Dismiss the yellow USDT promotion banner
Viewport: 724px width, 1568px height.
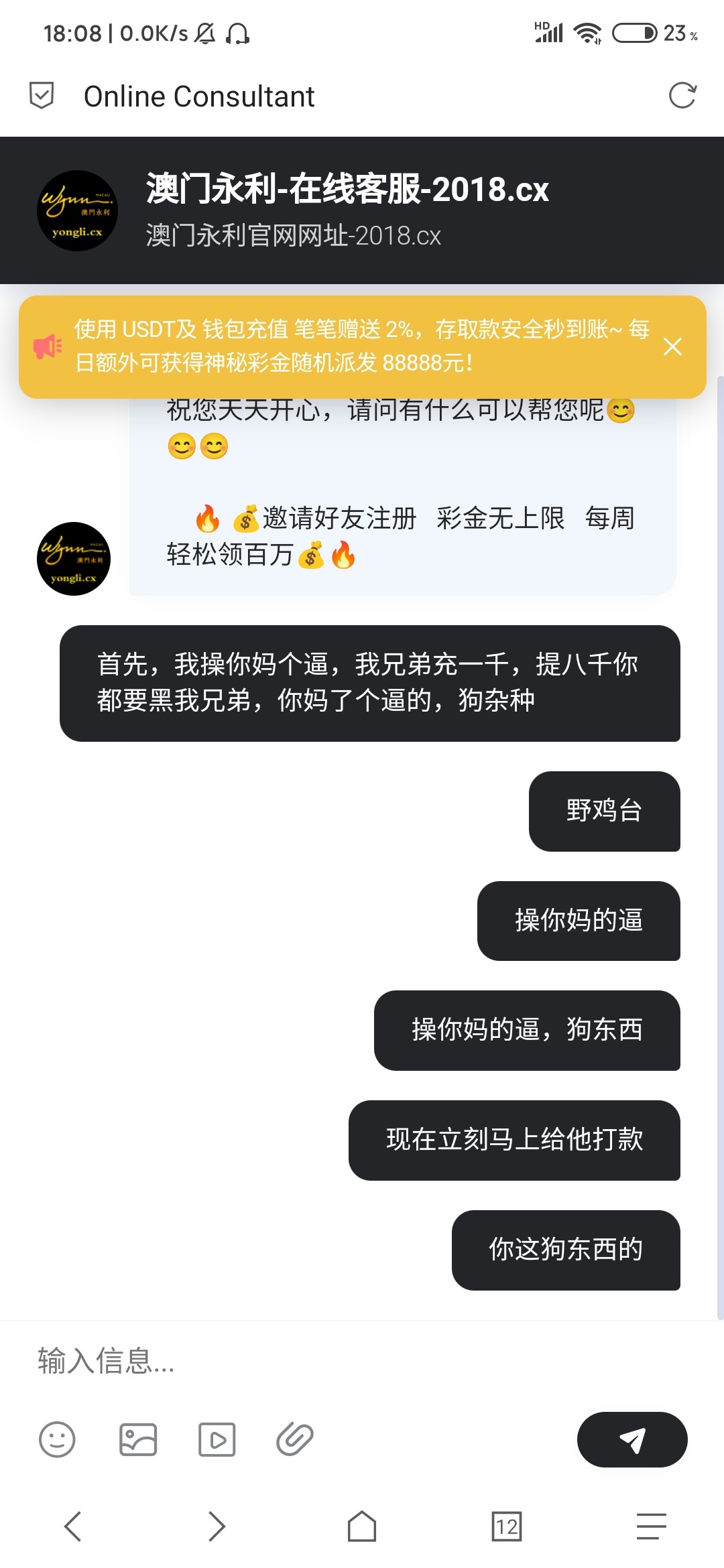coord(672,346)
